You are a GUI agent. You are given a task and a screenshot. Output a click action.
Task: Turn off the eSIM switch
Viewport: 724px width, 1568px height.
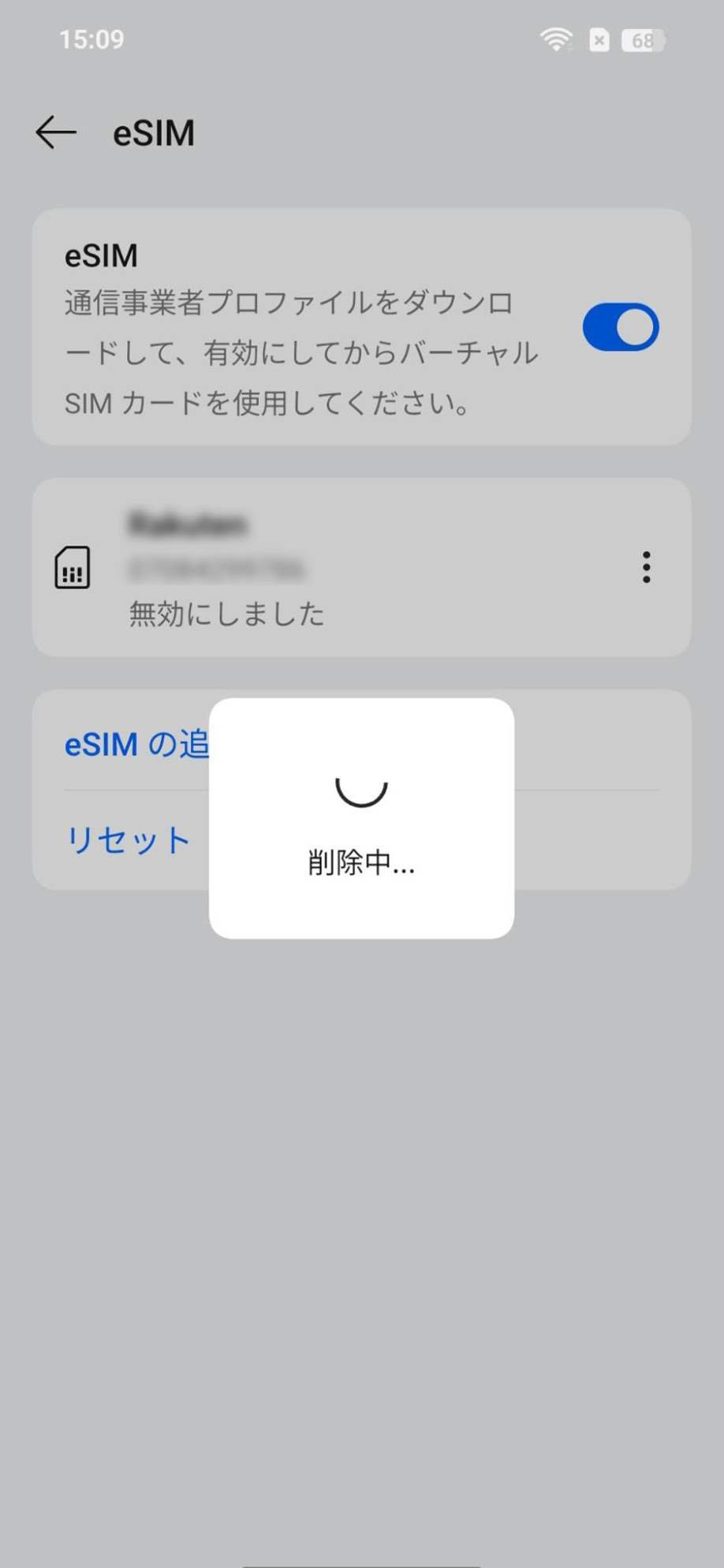[620, 327]
